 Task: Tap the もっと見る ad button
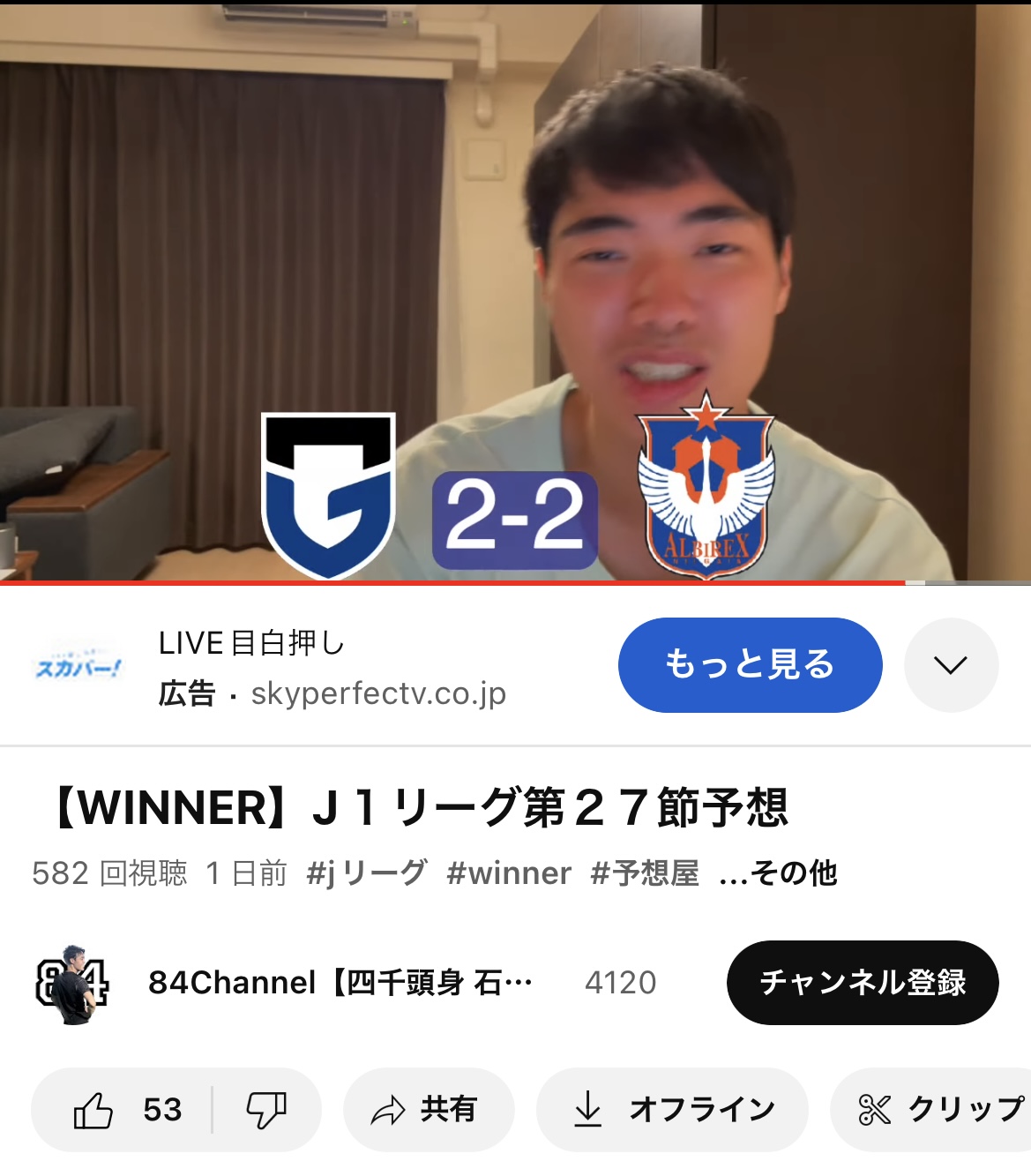click(750, 664)
